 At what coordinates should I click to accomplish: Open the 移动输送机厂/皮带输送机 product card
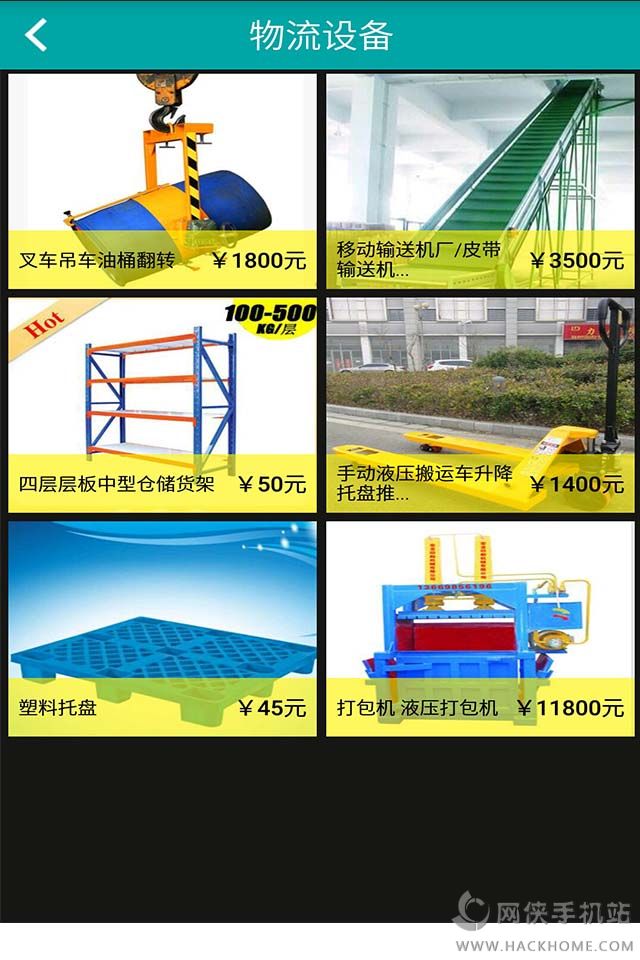pos(480,181)
